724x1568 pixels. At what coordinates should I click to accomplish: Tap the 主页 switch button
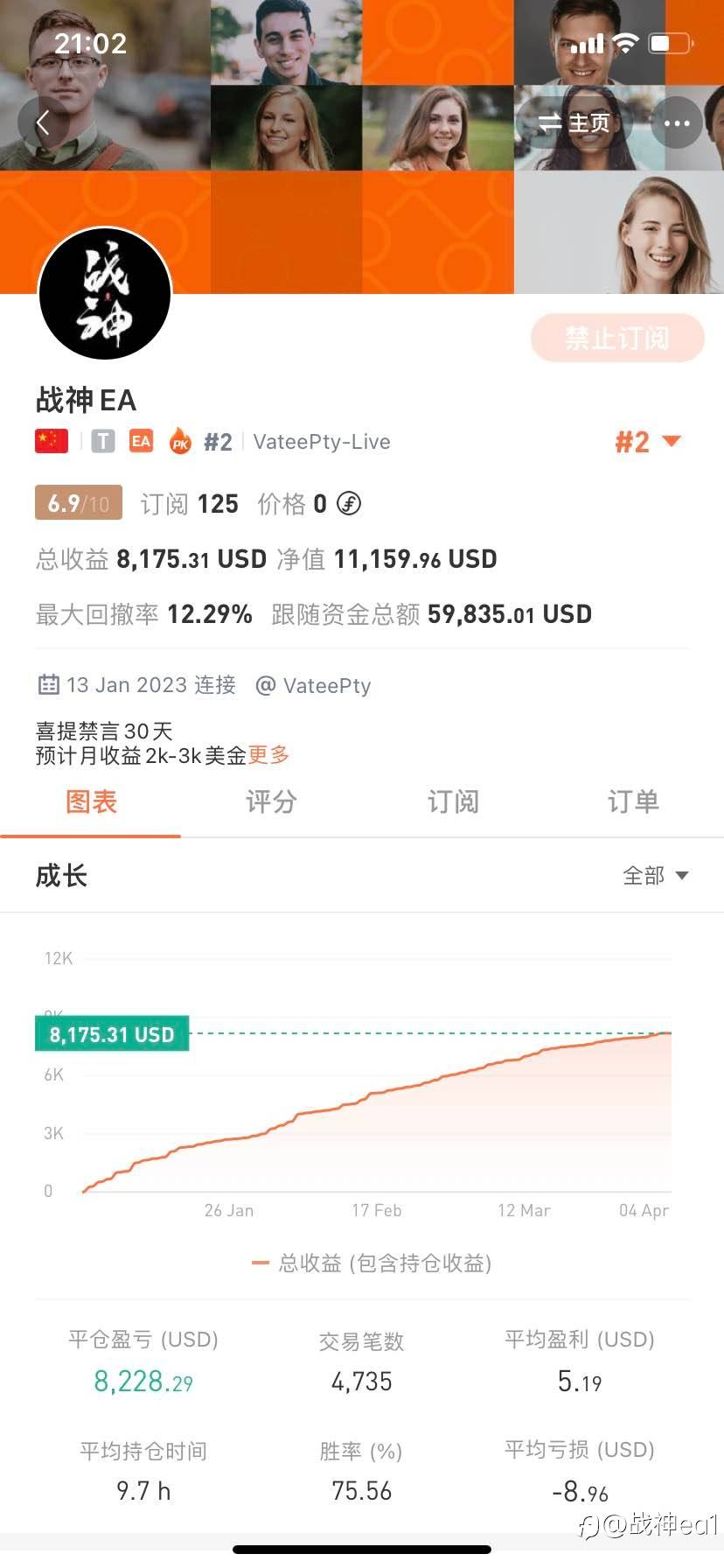pos(574,122)
